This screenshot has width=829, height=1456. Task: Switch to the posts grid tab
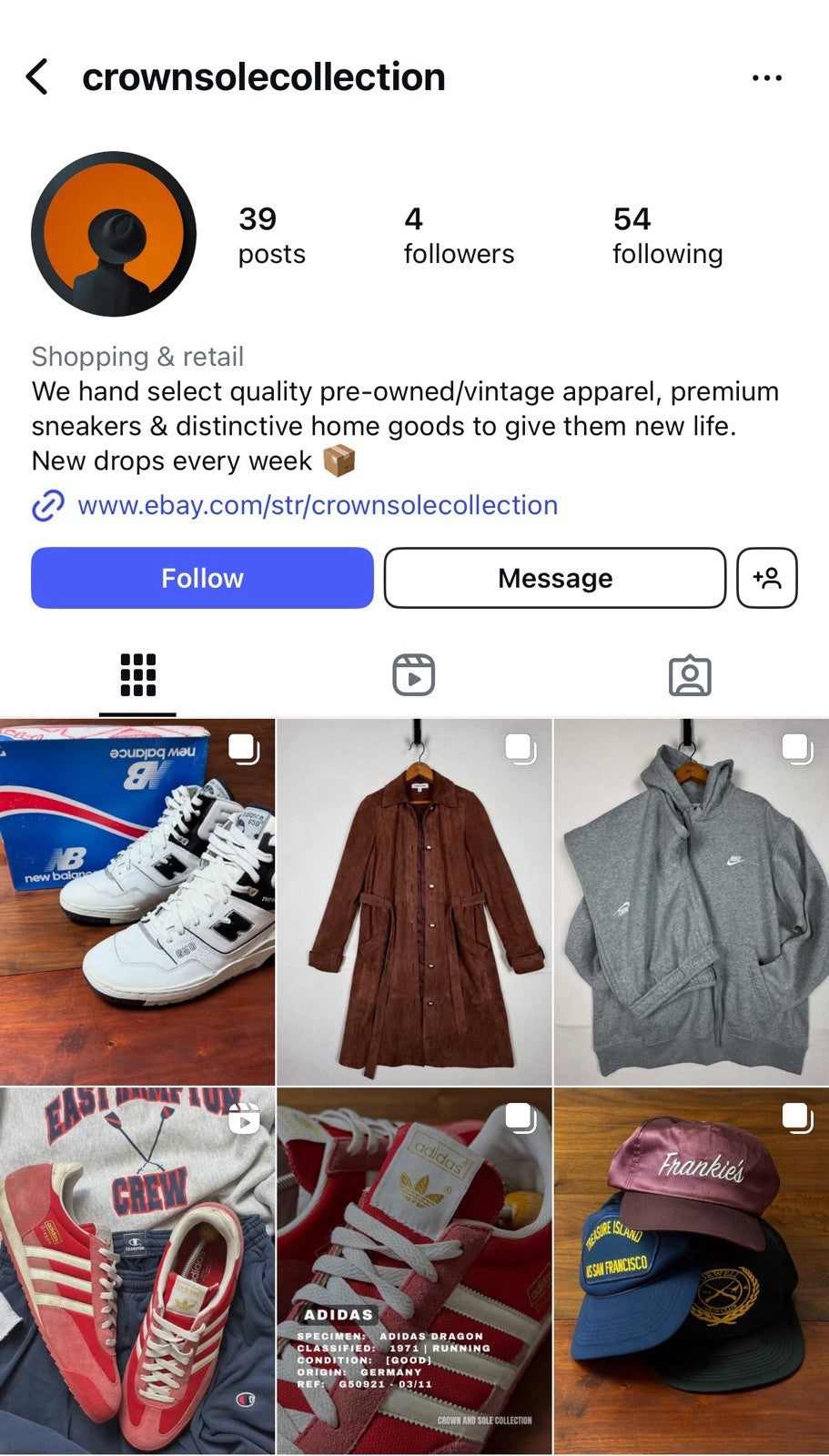(137, 675)
